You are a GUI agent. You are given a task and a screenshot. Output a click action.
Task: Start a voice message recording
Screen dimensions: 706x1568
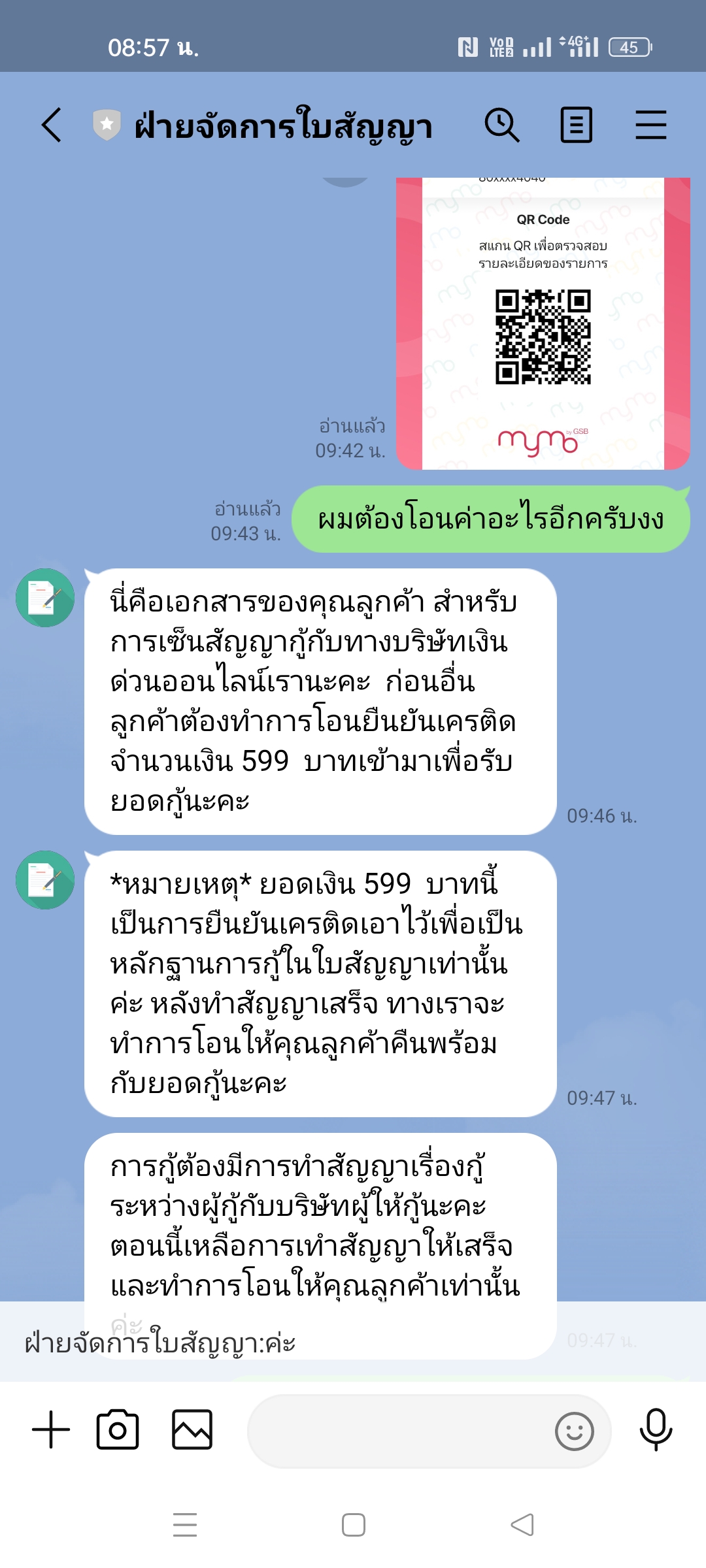click(x=656, y=1429)
